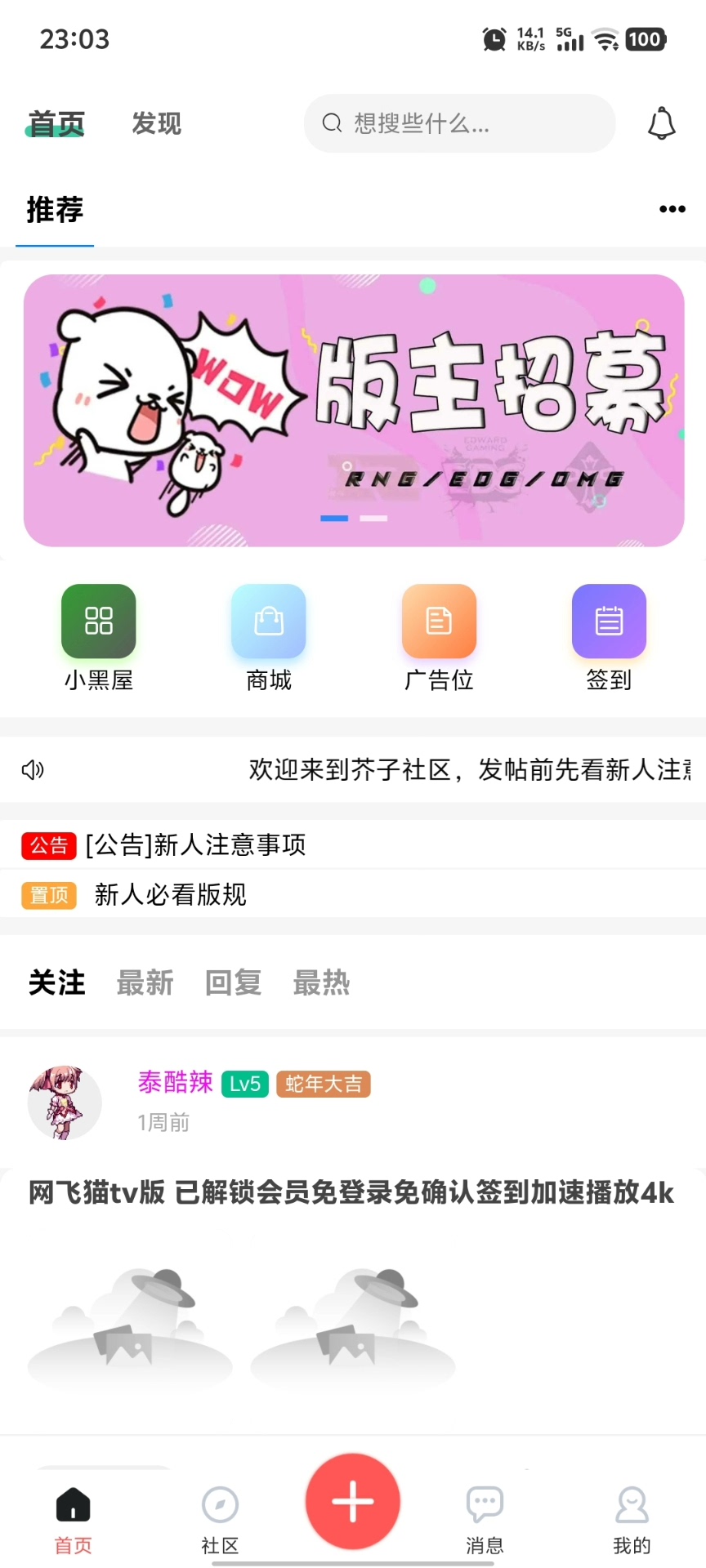This screenshot has width=706, height=1568.
Task: Open the post 网飞猫tv版
Action: pyautogui.click(x=351, y=1193)
